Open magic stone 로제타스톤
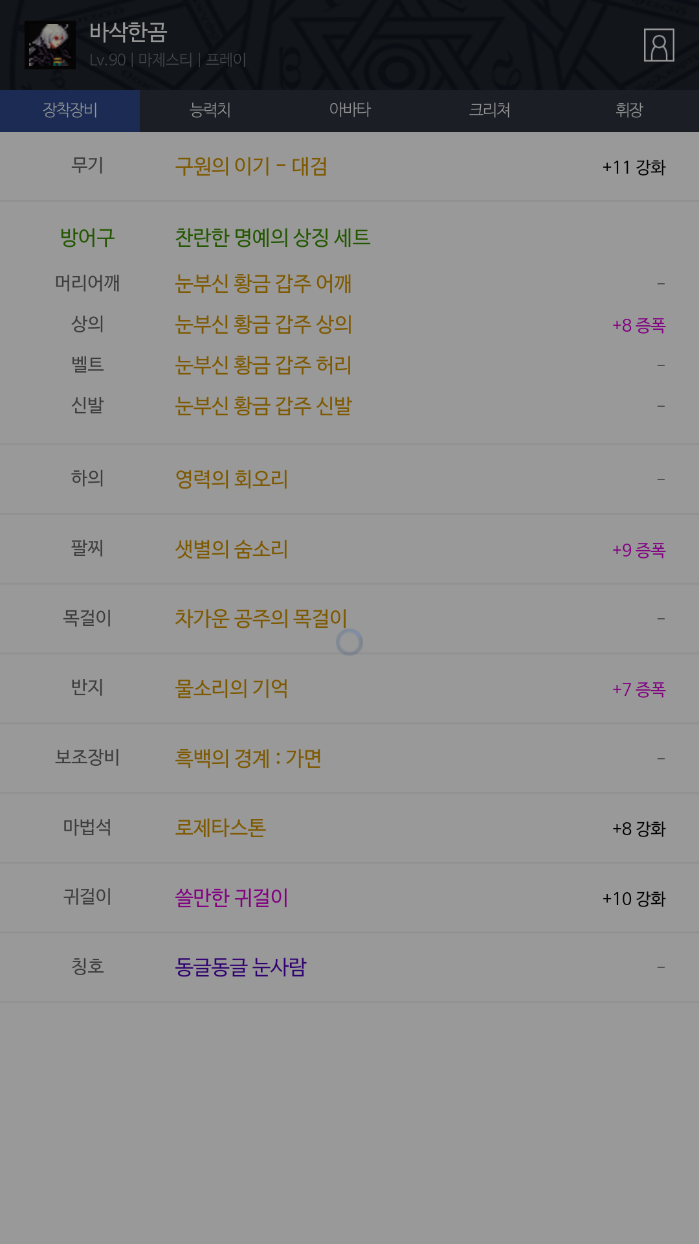 pyautogui.click(x=220, y=828)
